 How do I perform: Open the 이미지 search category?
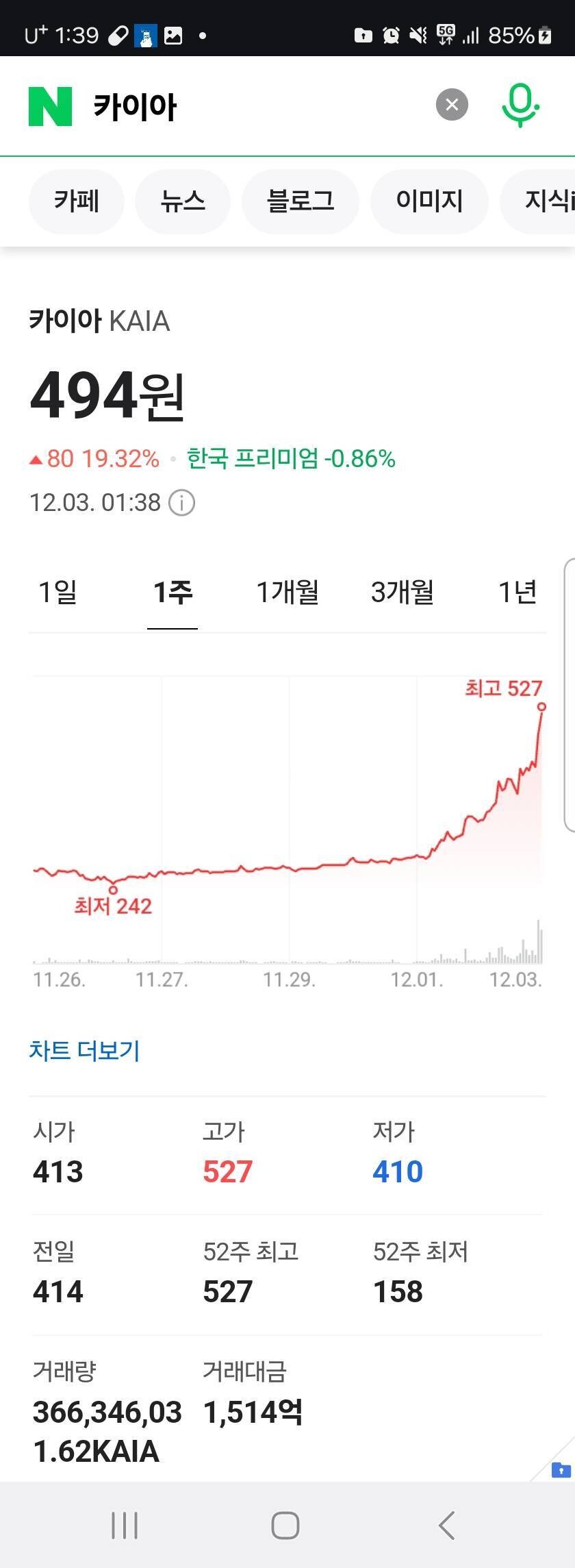tap(429, 201)
